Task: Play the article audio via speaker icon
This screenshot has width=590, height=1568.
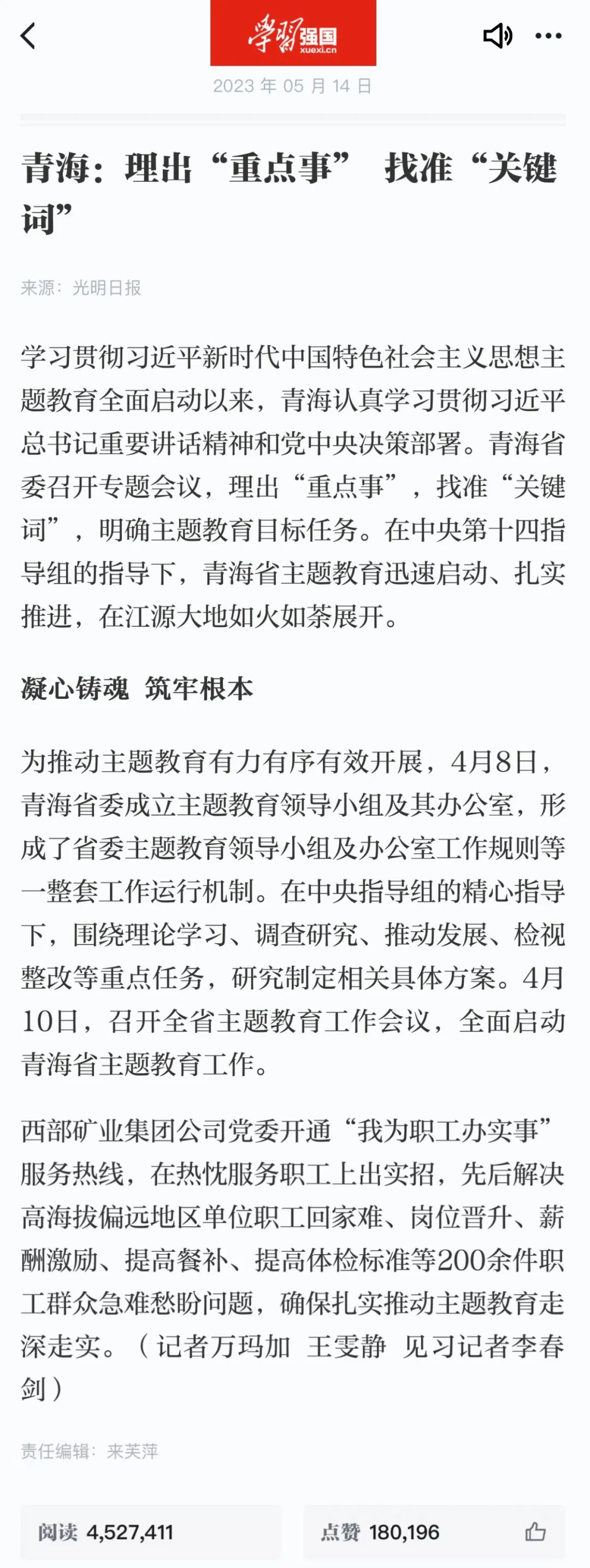Action: click(497, 36)
